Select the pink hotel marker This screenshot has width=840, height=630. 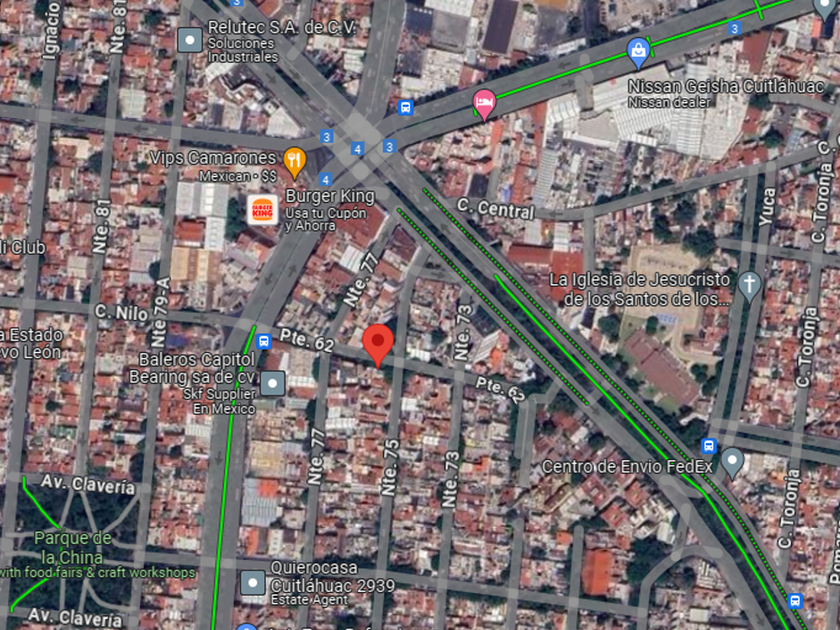tap(484, 104)
